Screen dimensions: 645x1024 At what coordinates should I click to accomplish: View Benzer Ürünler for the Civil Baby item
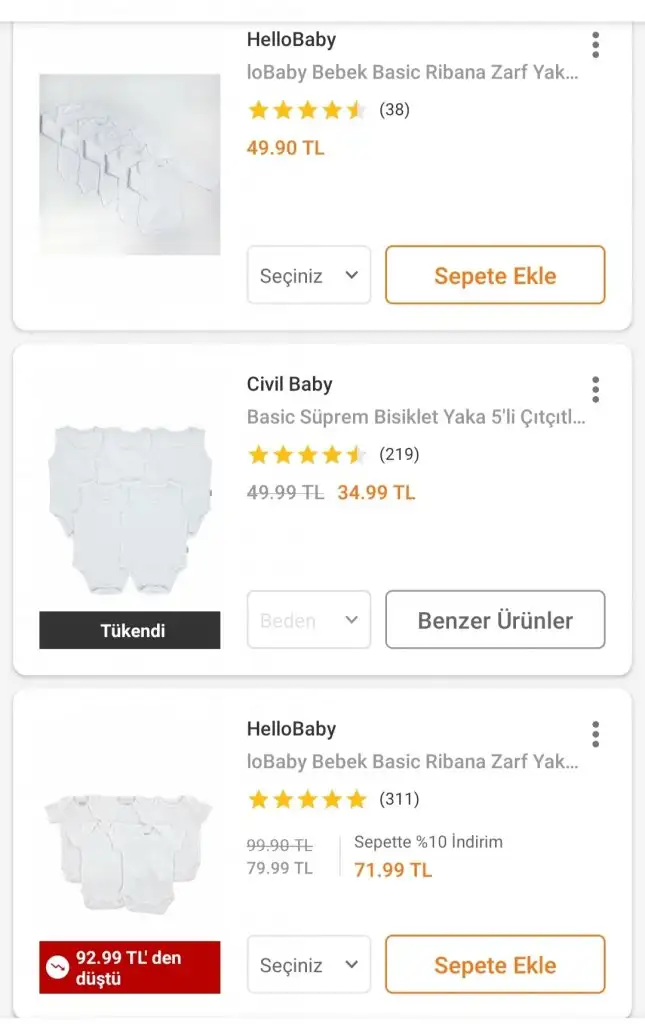tap(495, 620)
